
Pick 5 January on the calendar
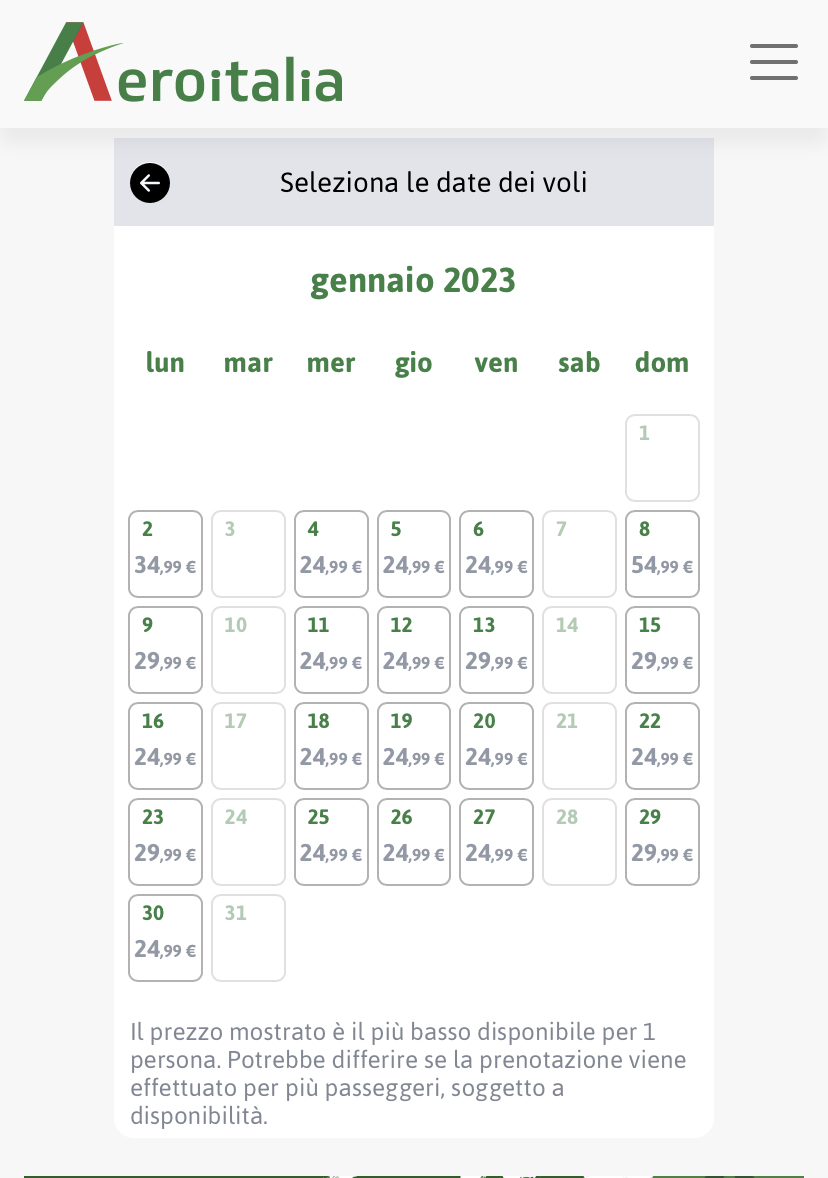tap(414, 554)
